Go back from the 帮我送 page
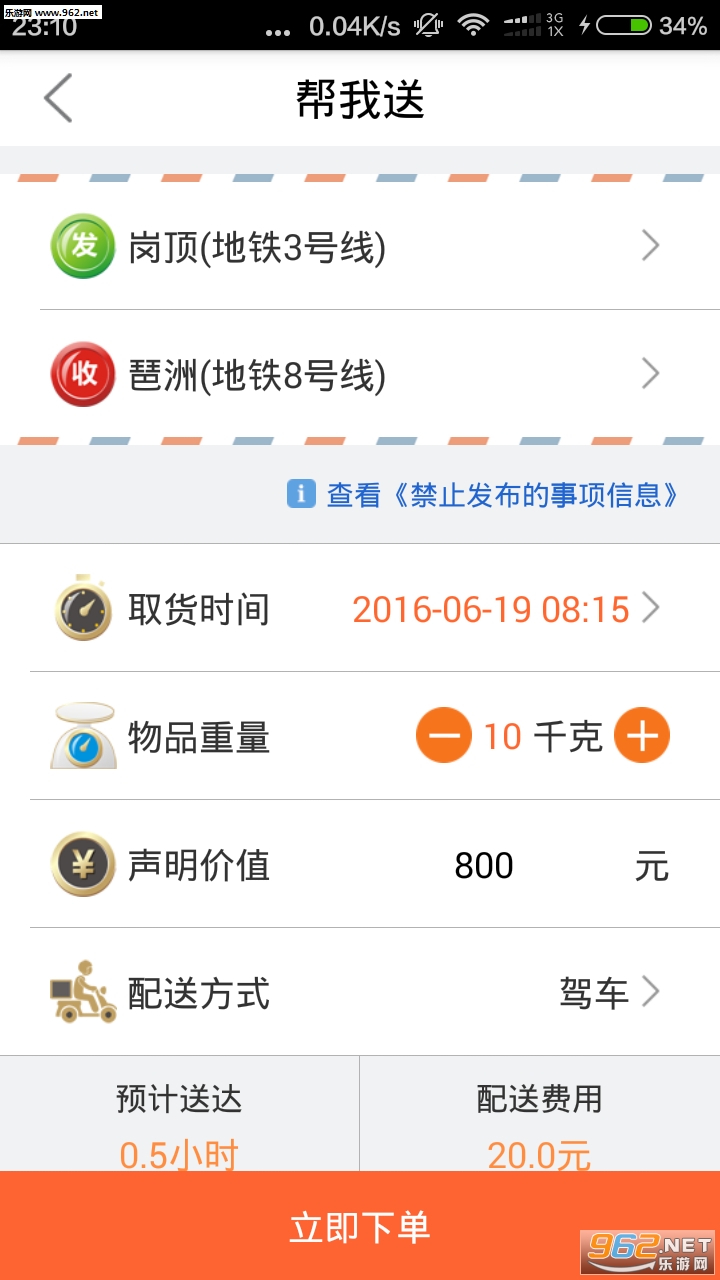The image size is (720, 1280). (x=58, y=98)
